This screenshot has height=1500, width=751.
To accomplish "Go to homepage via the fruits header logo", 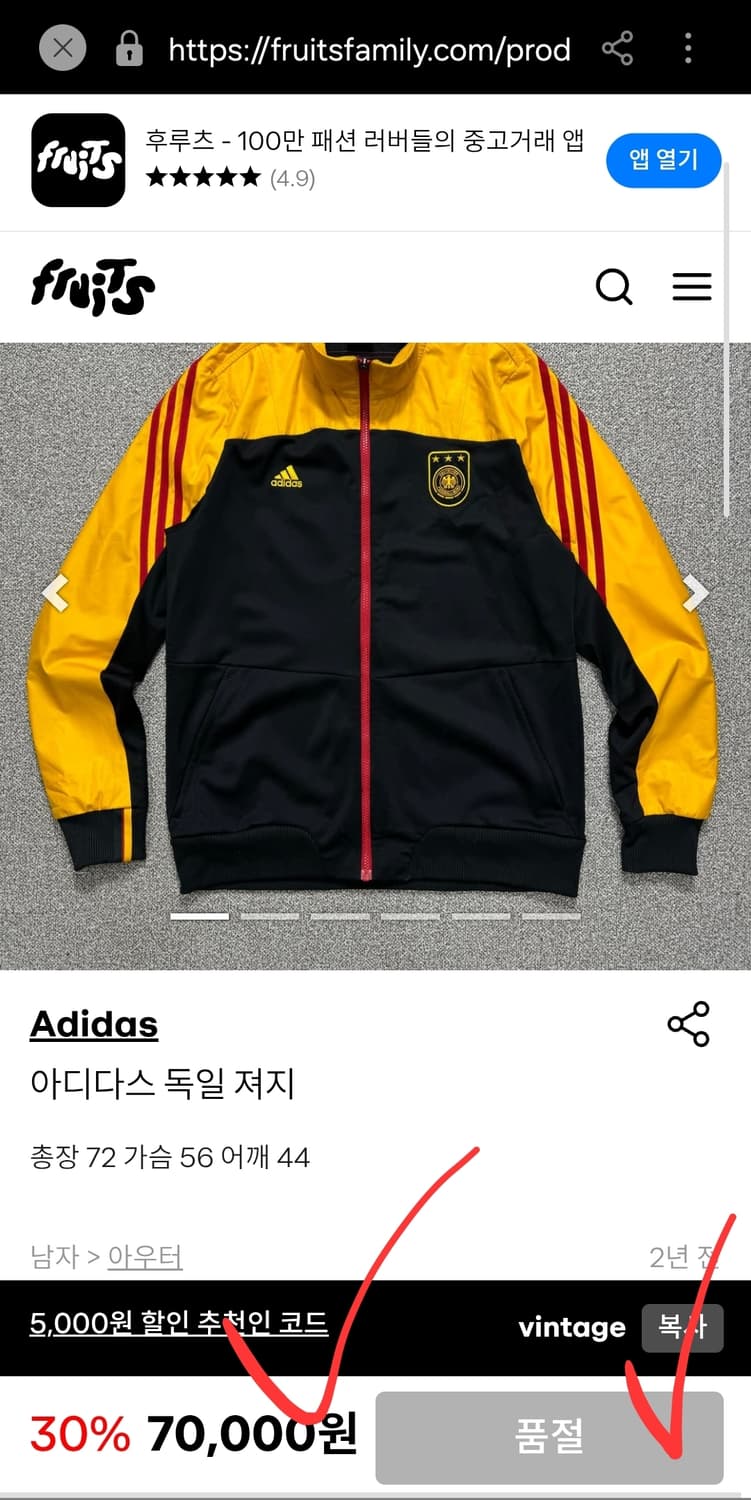I will pos(92,287).
